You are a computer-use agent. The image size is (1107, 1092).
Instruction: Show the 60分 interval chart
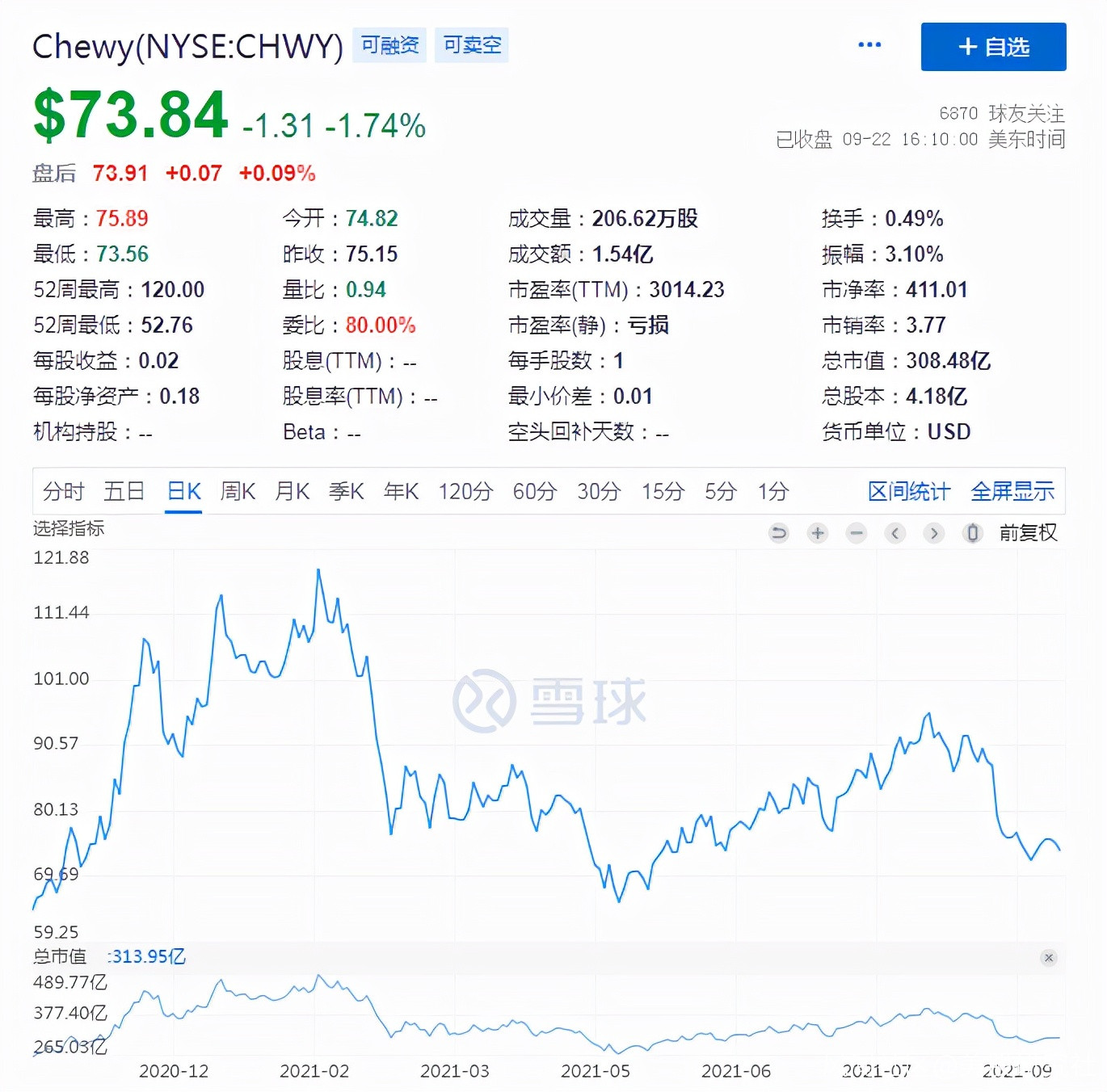click(535, 491)
